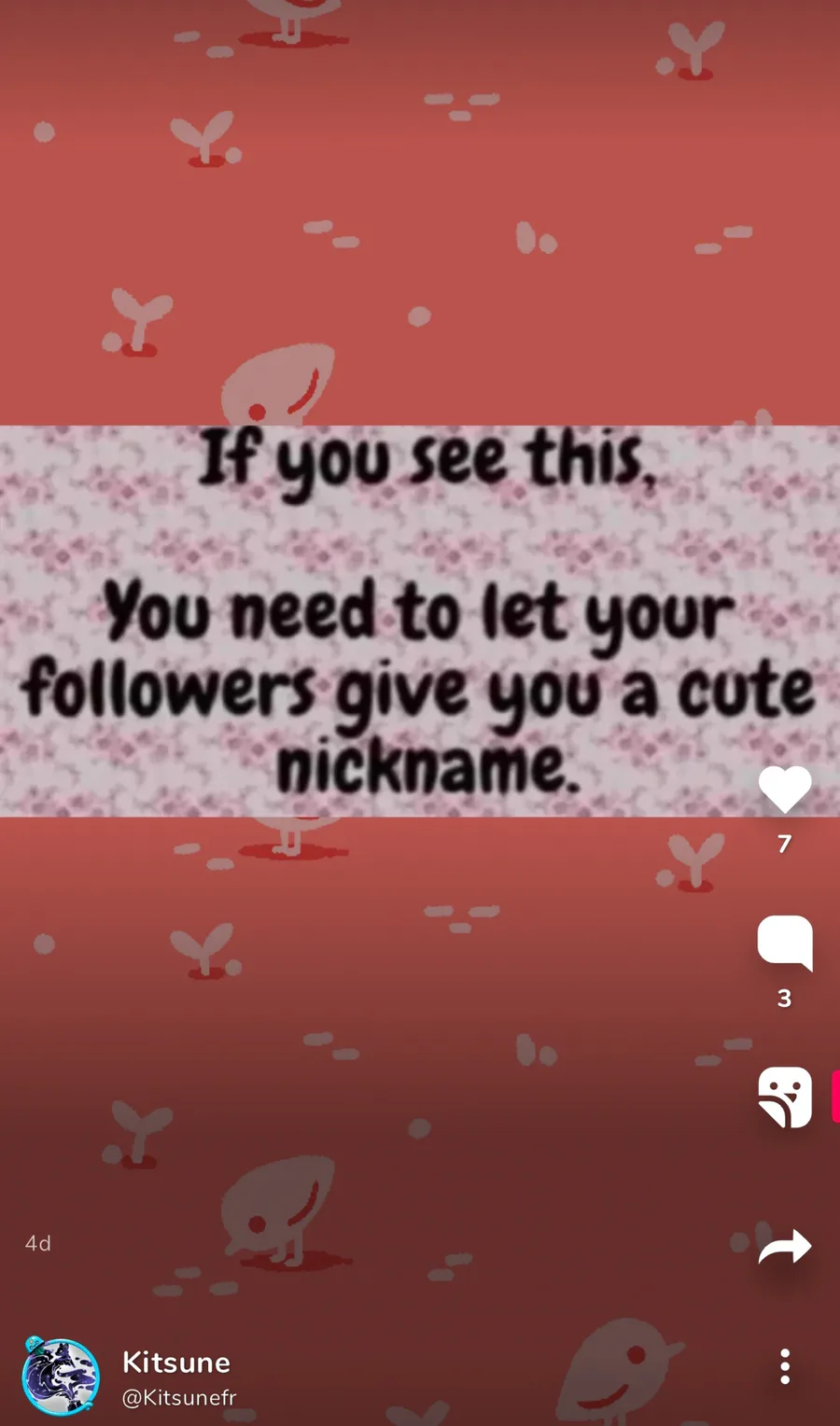Open the Kitsune username link
The height and width of the screenshot is (1426, 840).
(176, 1363)
